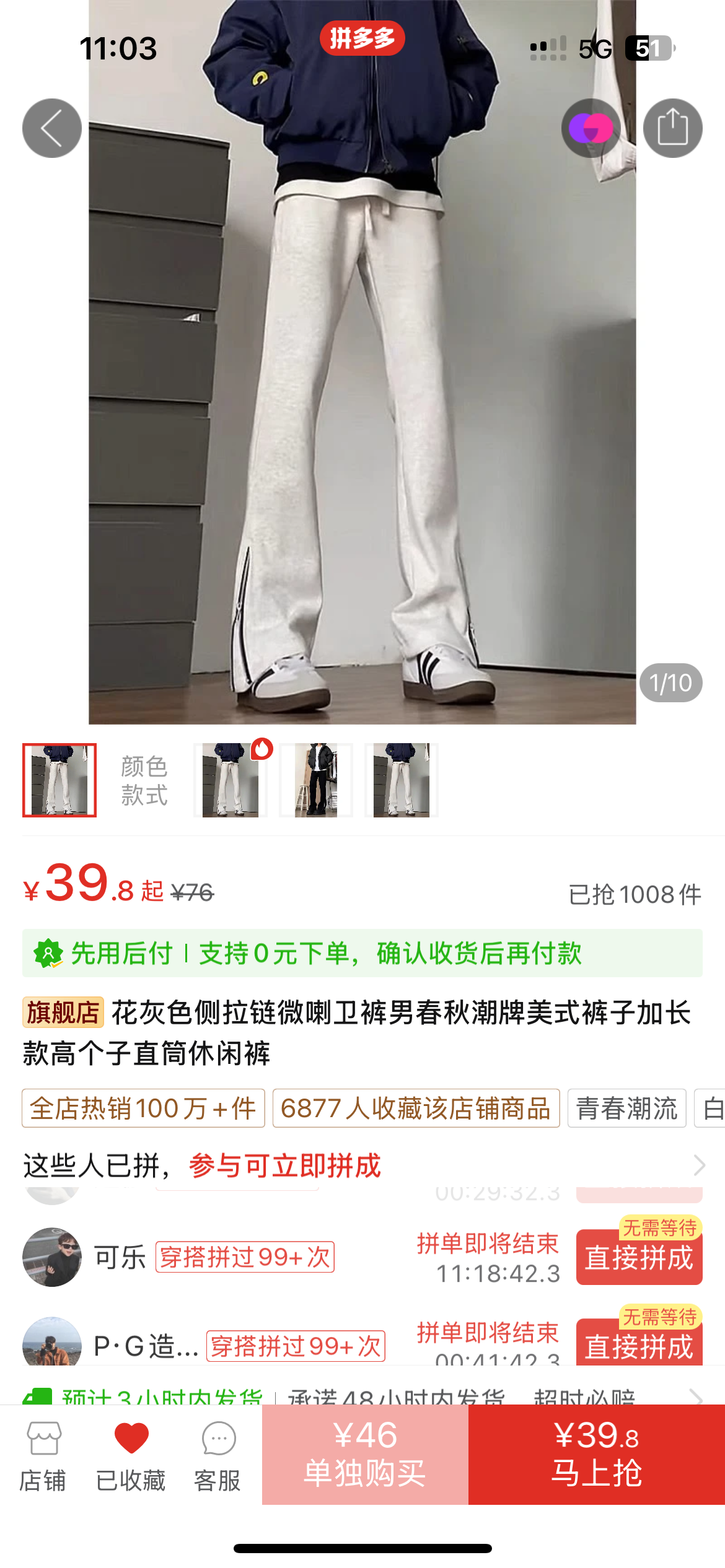This screenshot has width=725, height=1568.
Task: Expand the list of group buyers
Action: [x=699, y=1165]
